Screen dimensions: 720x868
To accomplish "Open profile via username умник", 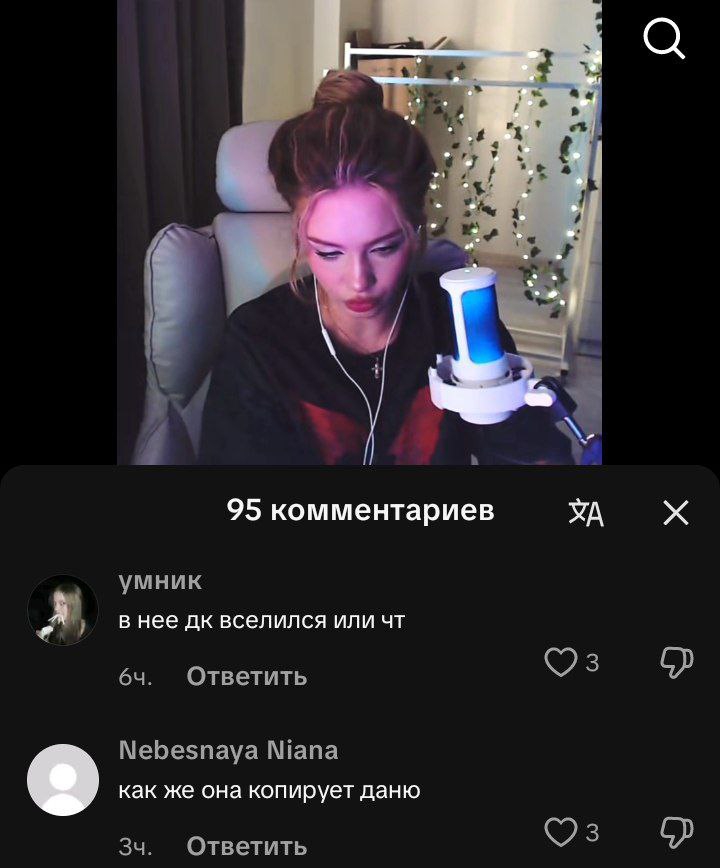I will pyautogui.click(x=160, y=581).
